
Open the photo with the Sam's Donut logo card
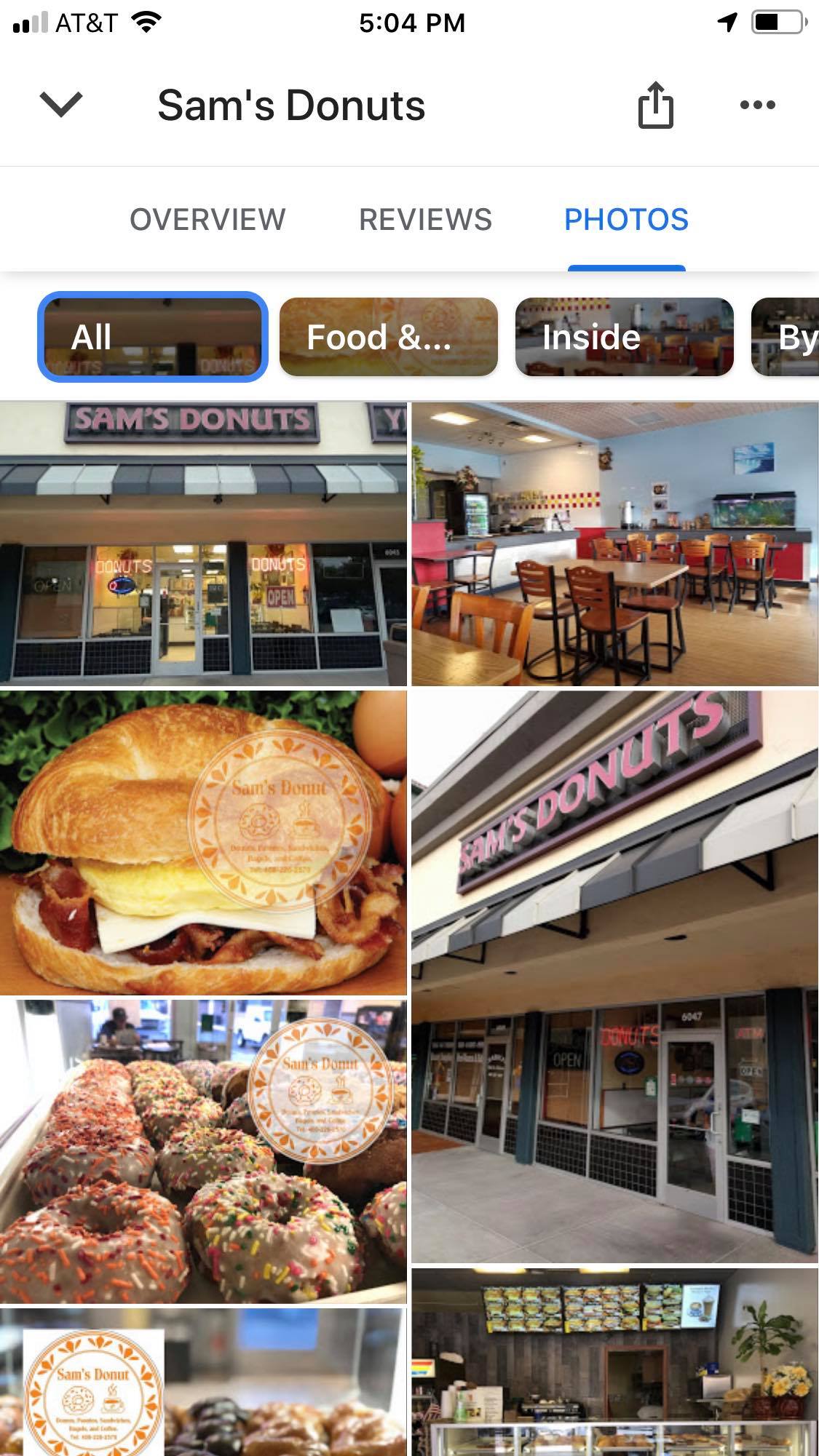(203, 1383)
